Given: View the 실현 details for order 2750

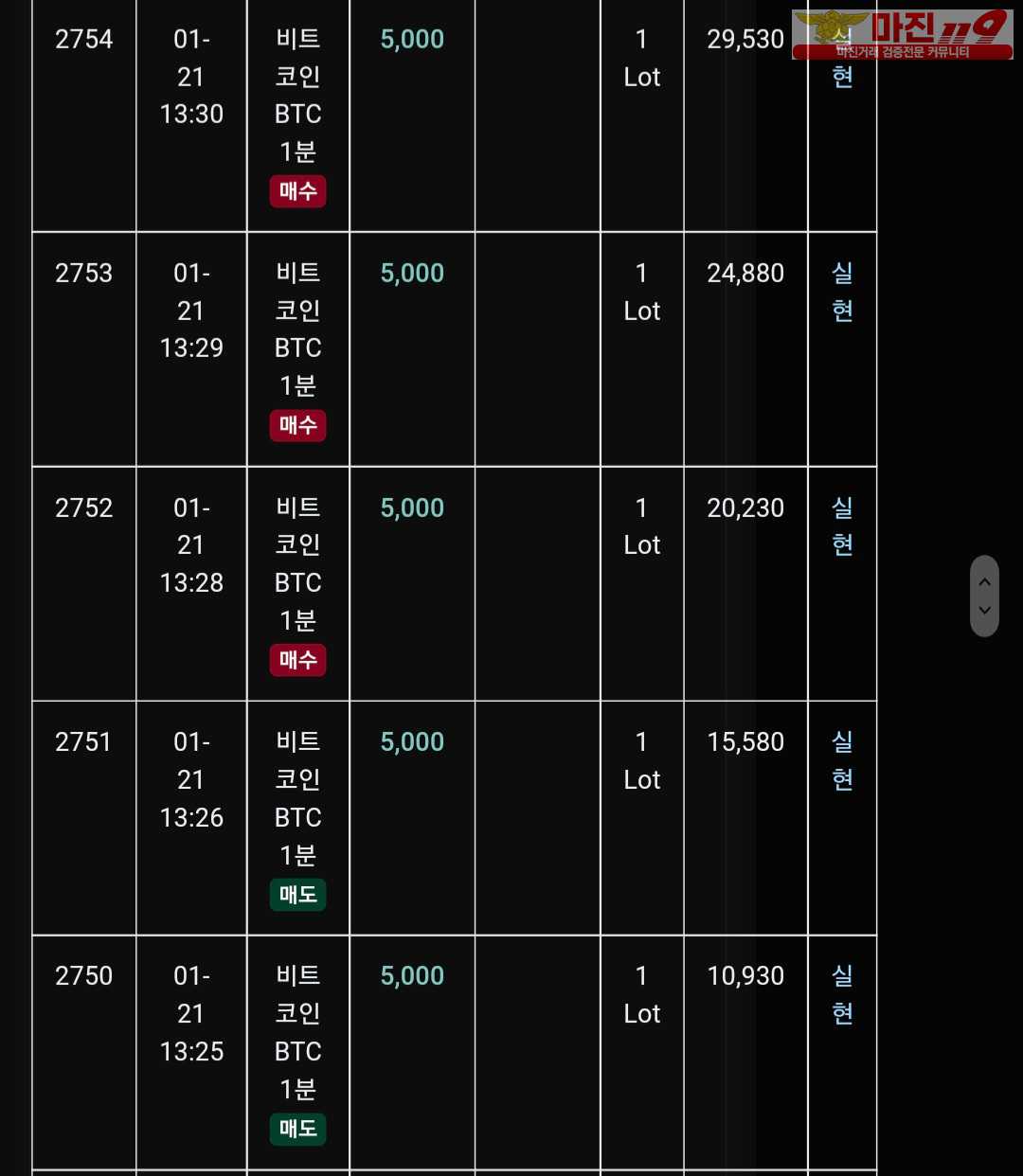Looking at the screenshot, I should click(x=842, y=994).
